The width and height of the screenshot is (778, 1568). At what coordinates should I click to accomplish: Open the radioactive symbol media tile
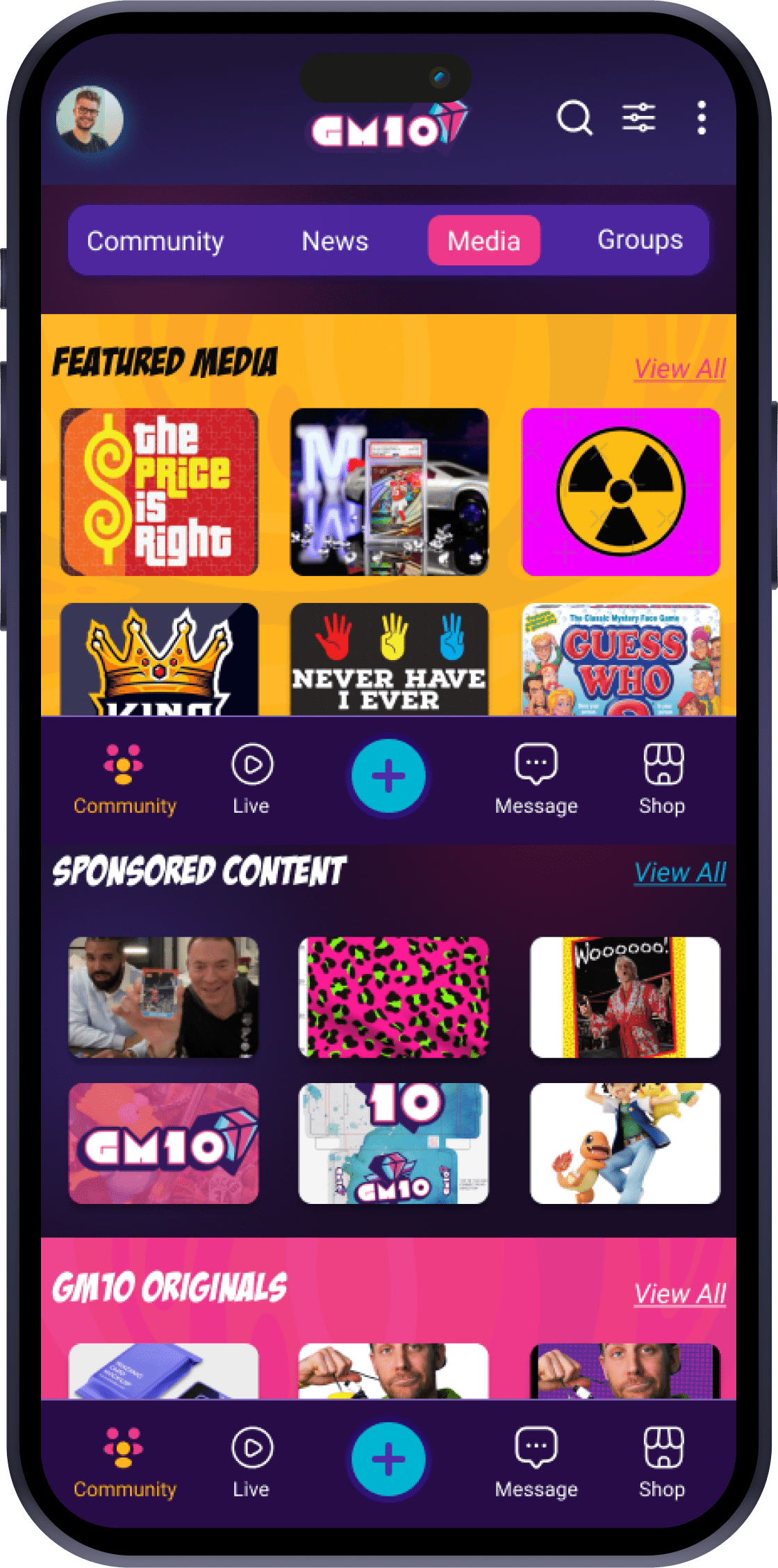(620, 492)
